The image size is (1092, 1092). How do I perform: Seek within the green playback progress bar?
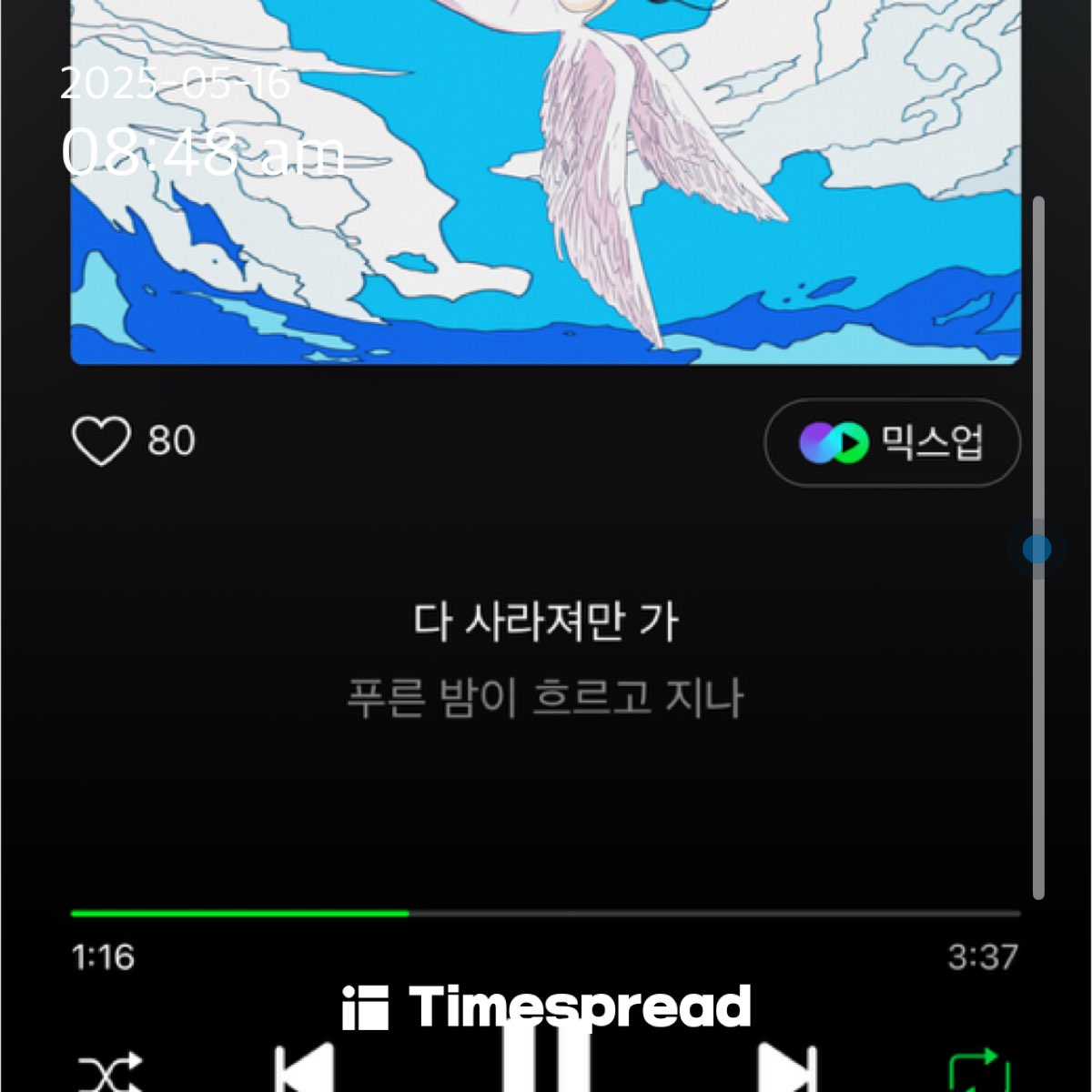pos(546,913)
